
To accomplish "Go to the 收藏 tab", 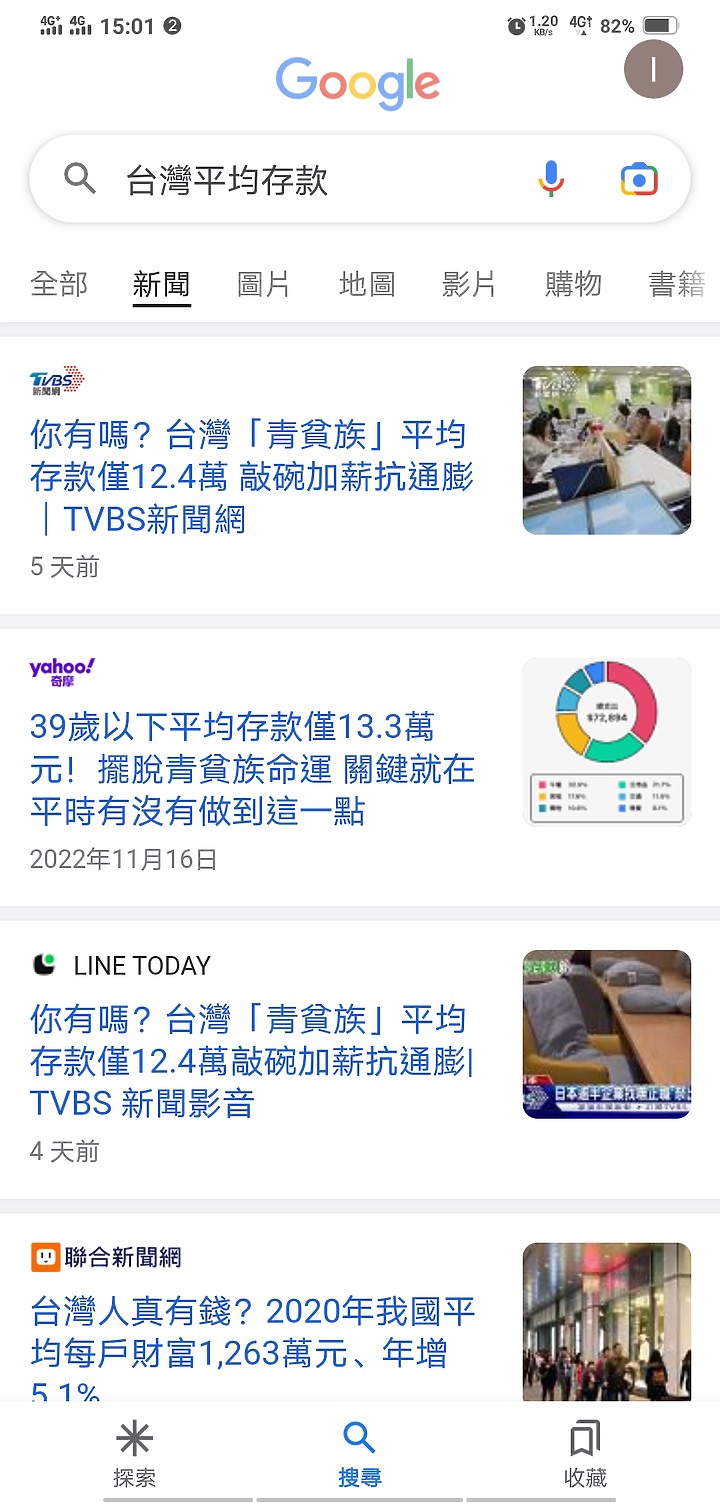I will tap(585, 1455).
